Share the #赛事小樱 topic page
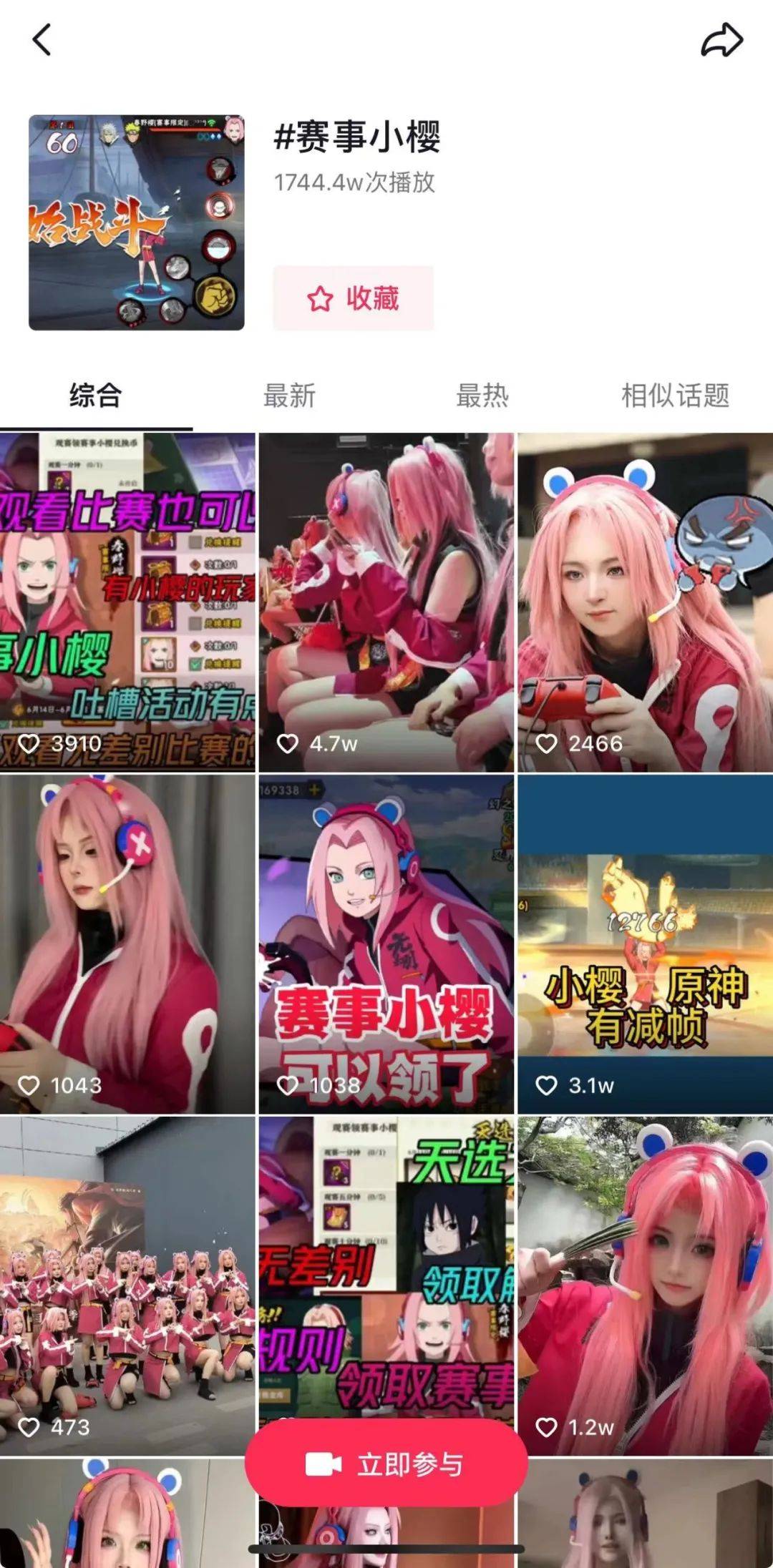 tap(721, 40)
